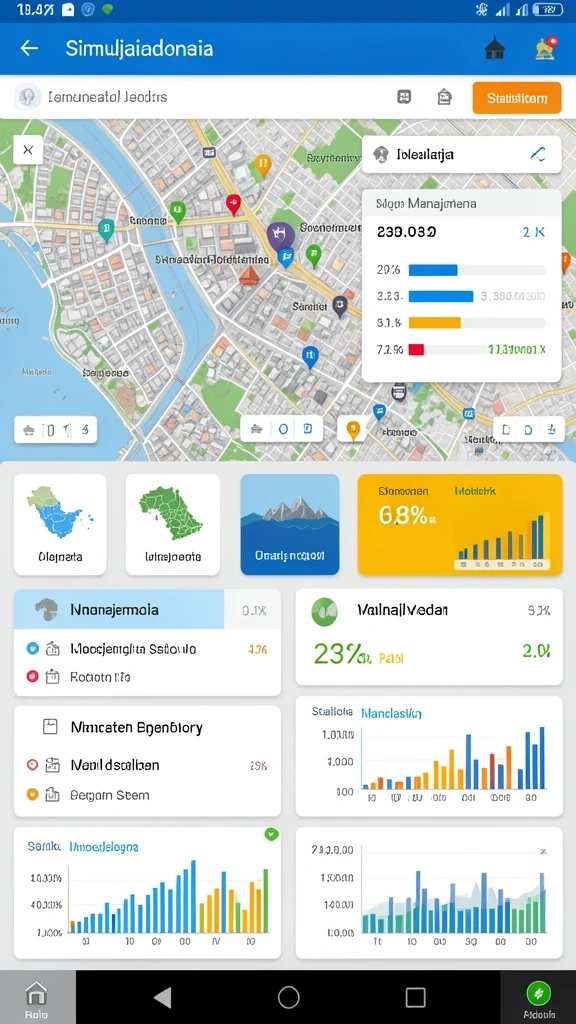Switch to the home tab in bottom bar

[37, 999]
